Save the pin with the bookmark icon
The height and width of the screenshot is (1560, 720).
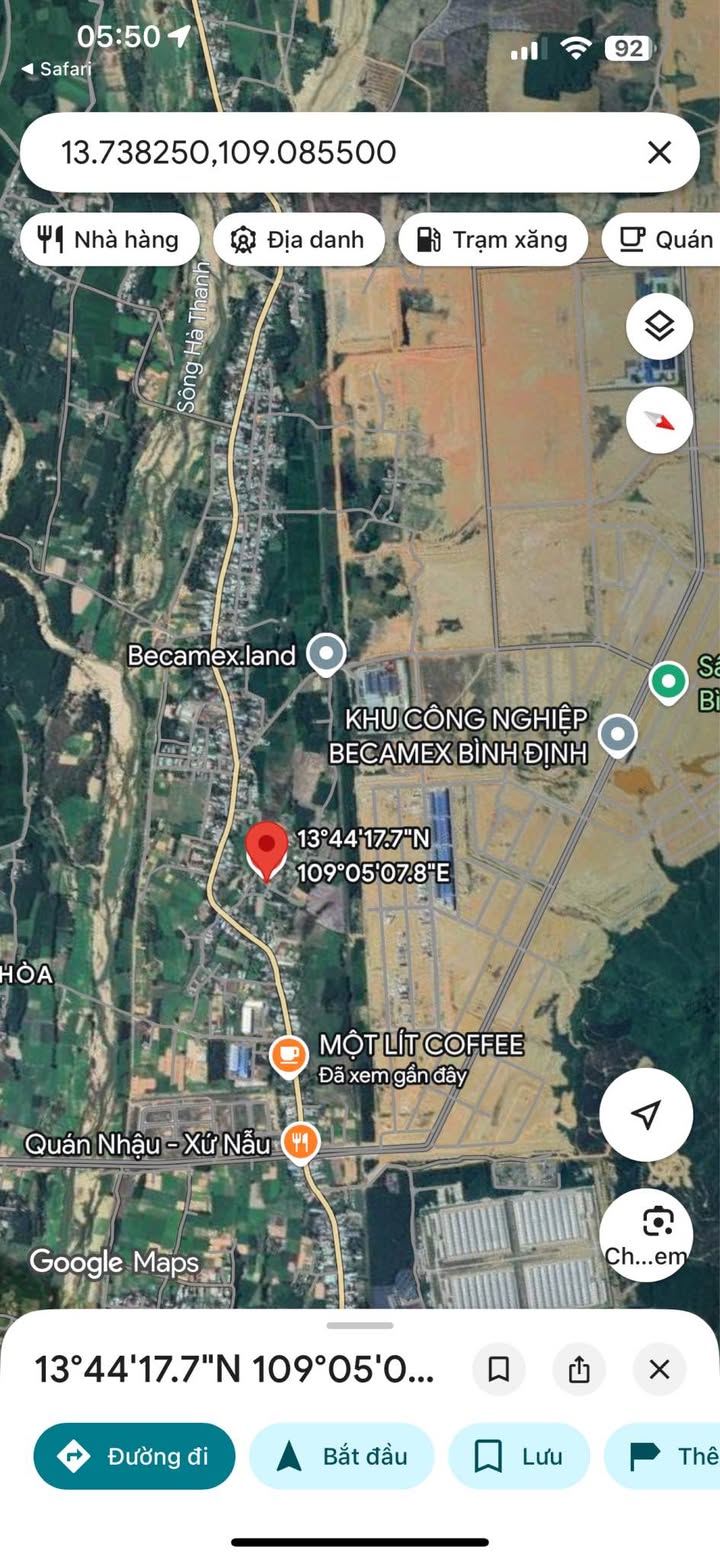498,1369
